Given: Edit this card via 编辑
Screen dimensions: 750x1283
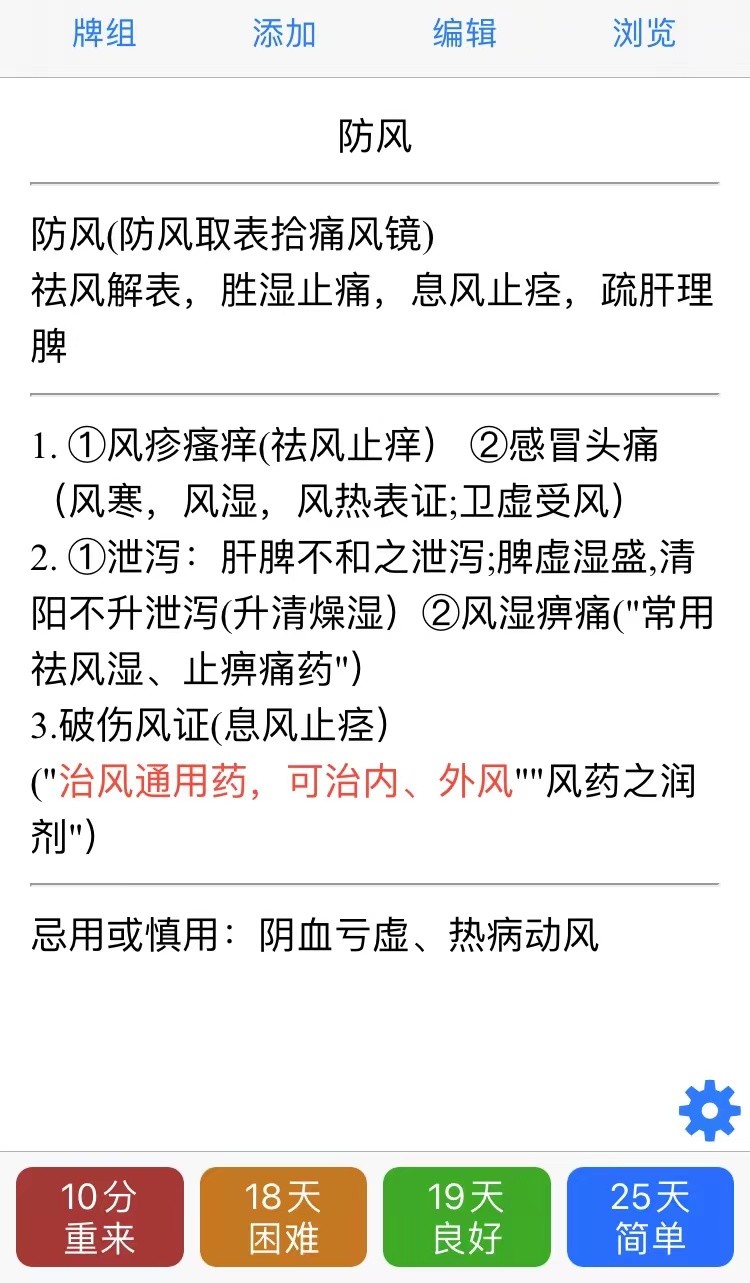Looking at the screenshot, I should click(464, 33).
